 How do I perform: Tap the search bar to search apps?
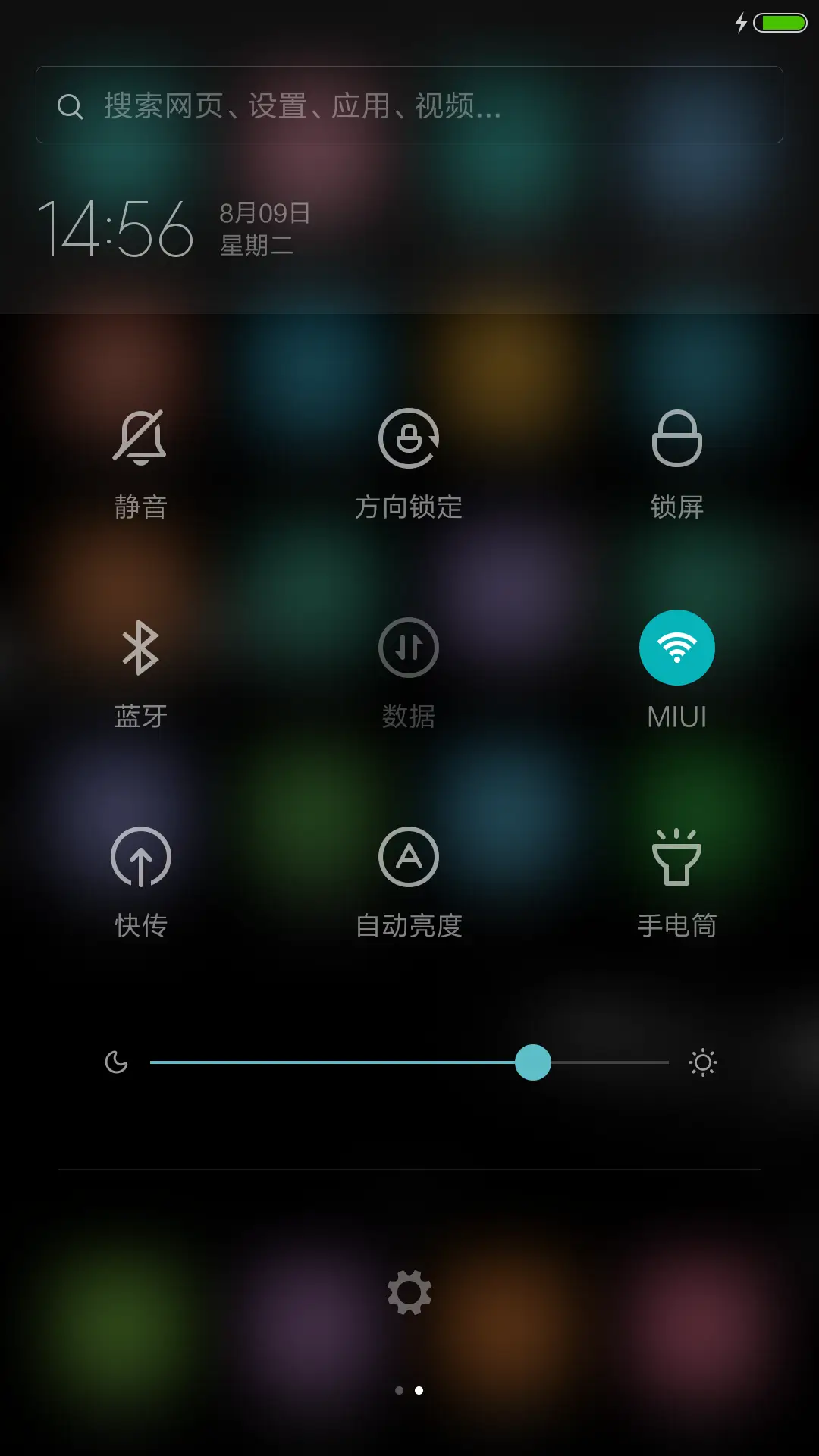click(409, 105)
